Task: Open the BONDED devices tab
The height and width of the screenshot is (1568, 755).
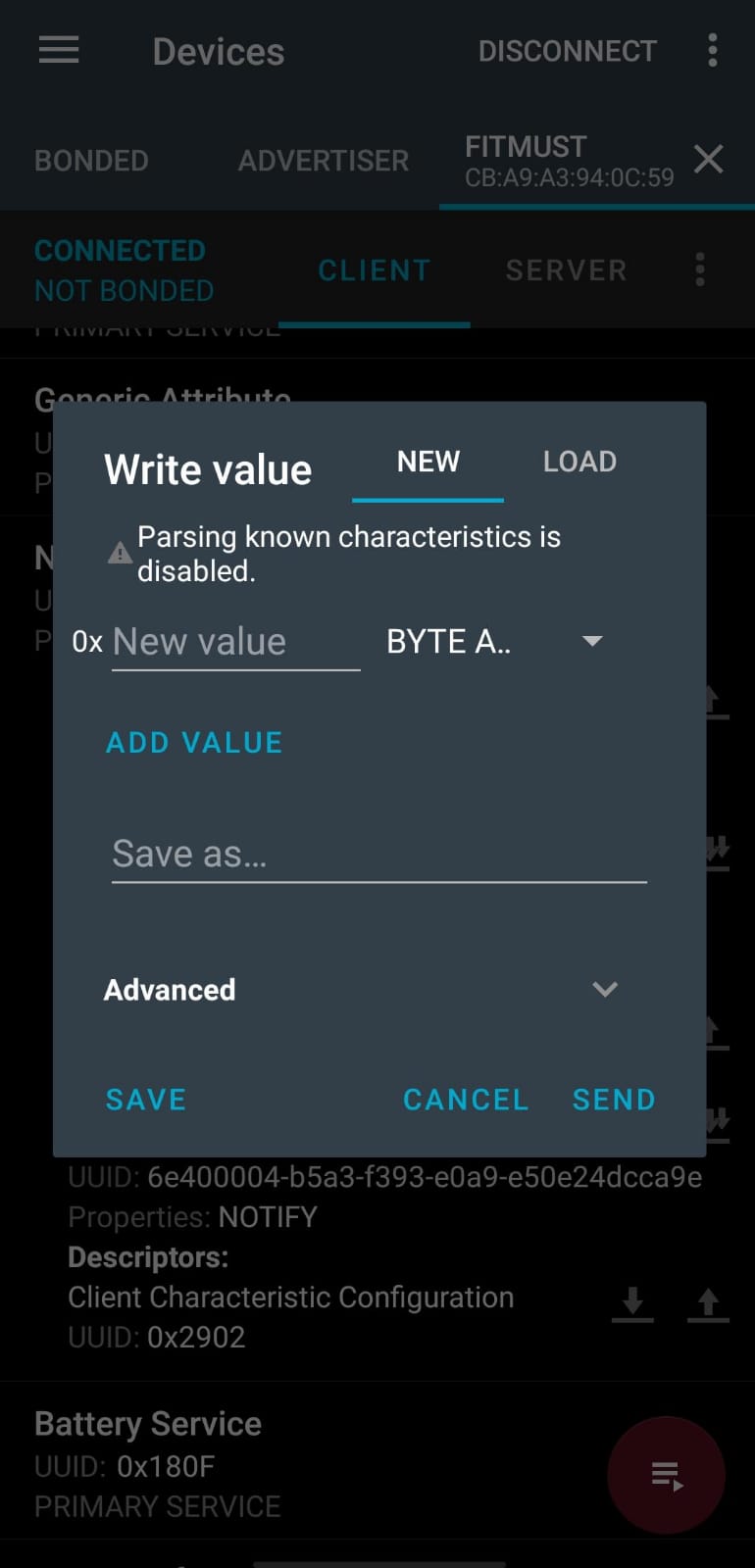Action: pos(90,160)
